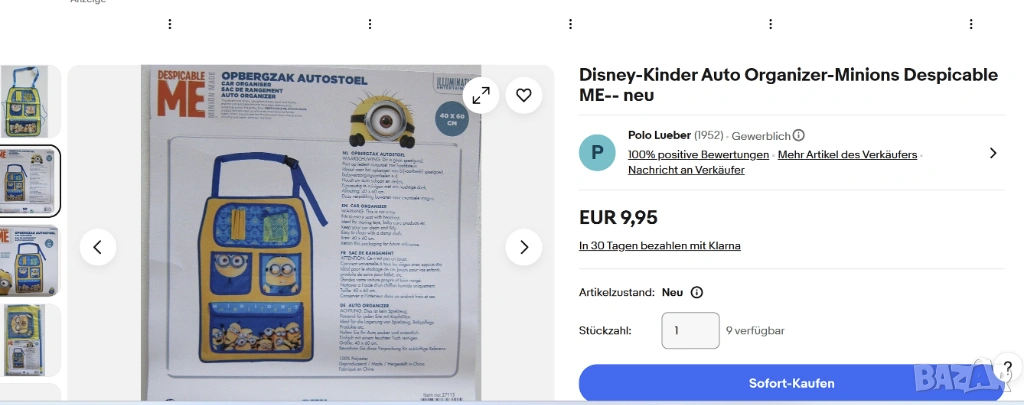Show the previous product image
Screen dimensions: 1024x405
point(98,246)
